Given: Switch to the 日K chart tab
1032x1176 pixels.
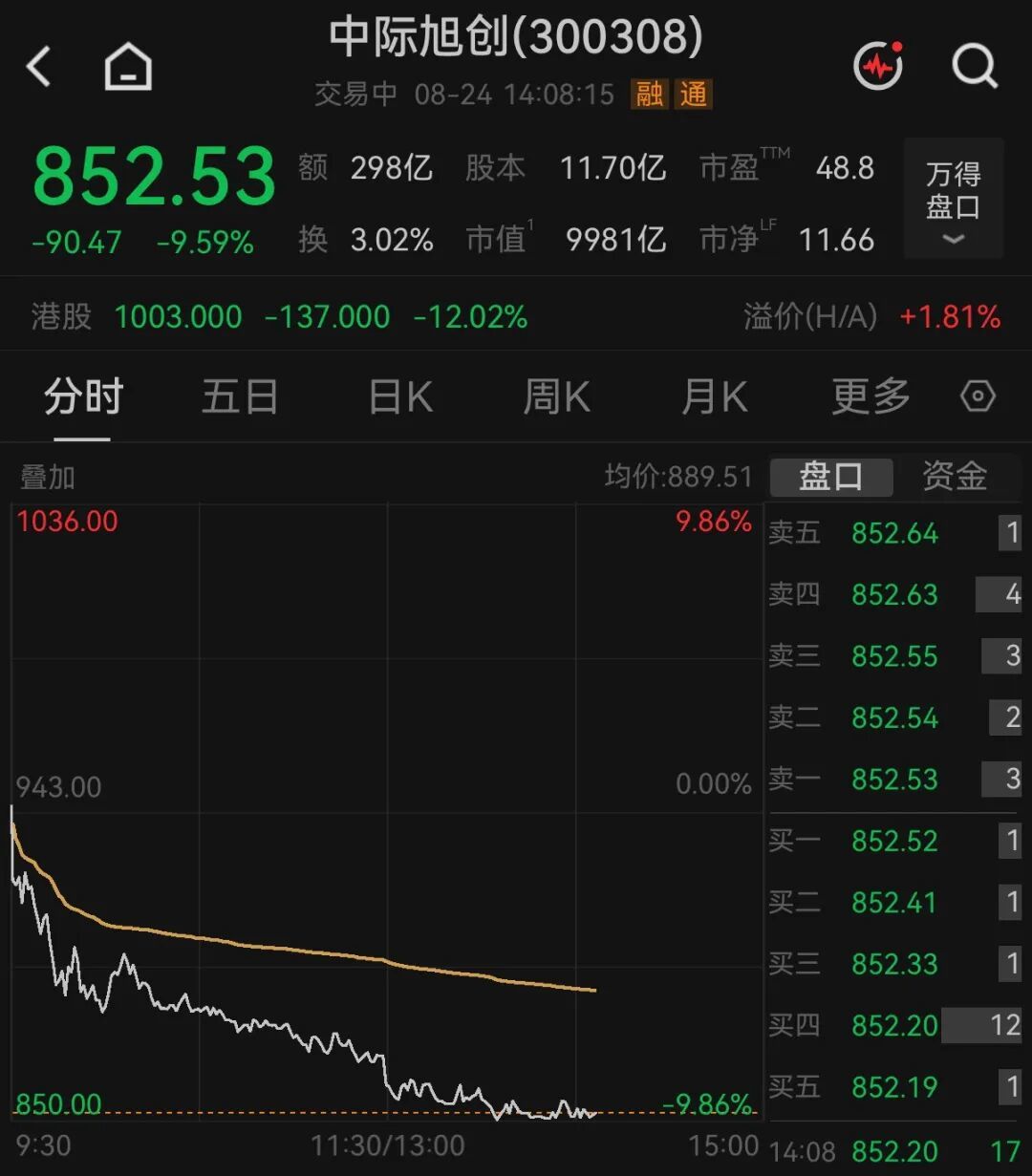Looking at the screenshot, I should [401, 396].
